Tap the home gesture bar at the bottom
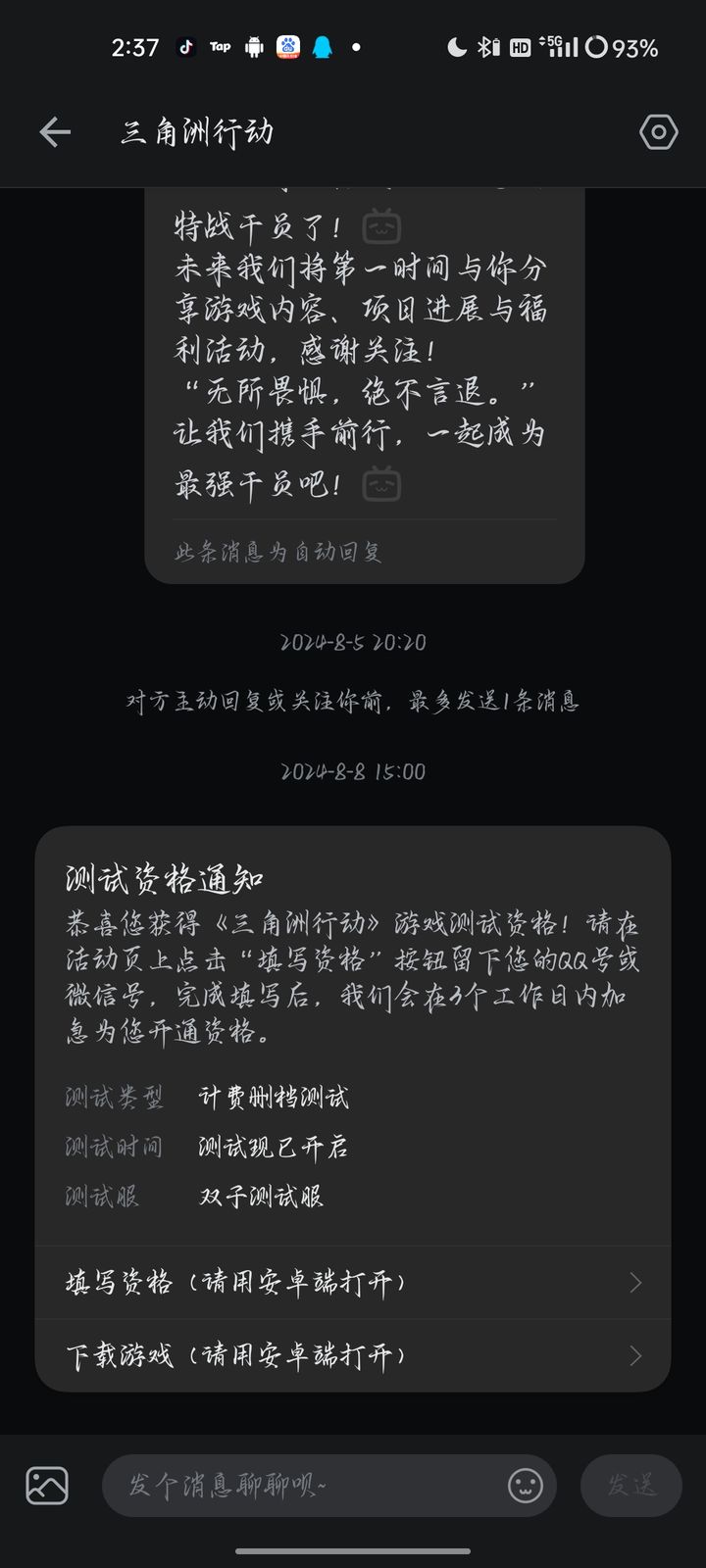Image resolution: width=706 pixels, height=1568 pixels. tap(353, 1551)
